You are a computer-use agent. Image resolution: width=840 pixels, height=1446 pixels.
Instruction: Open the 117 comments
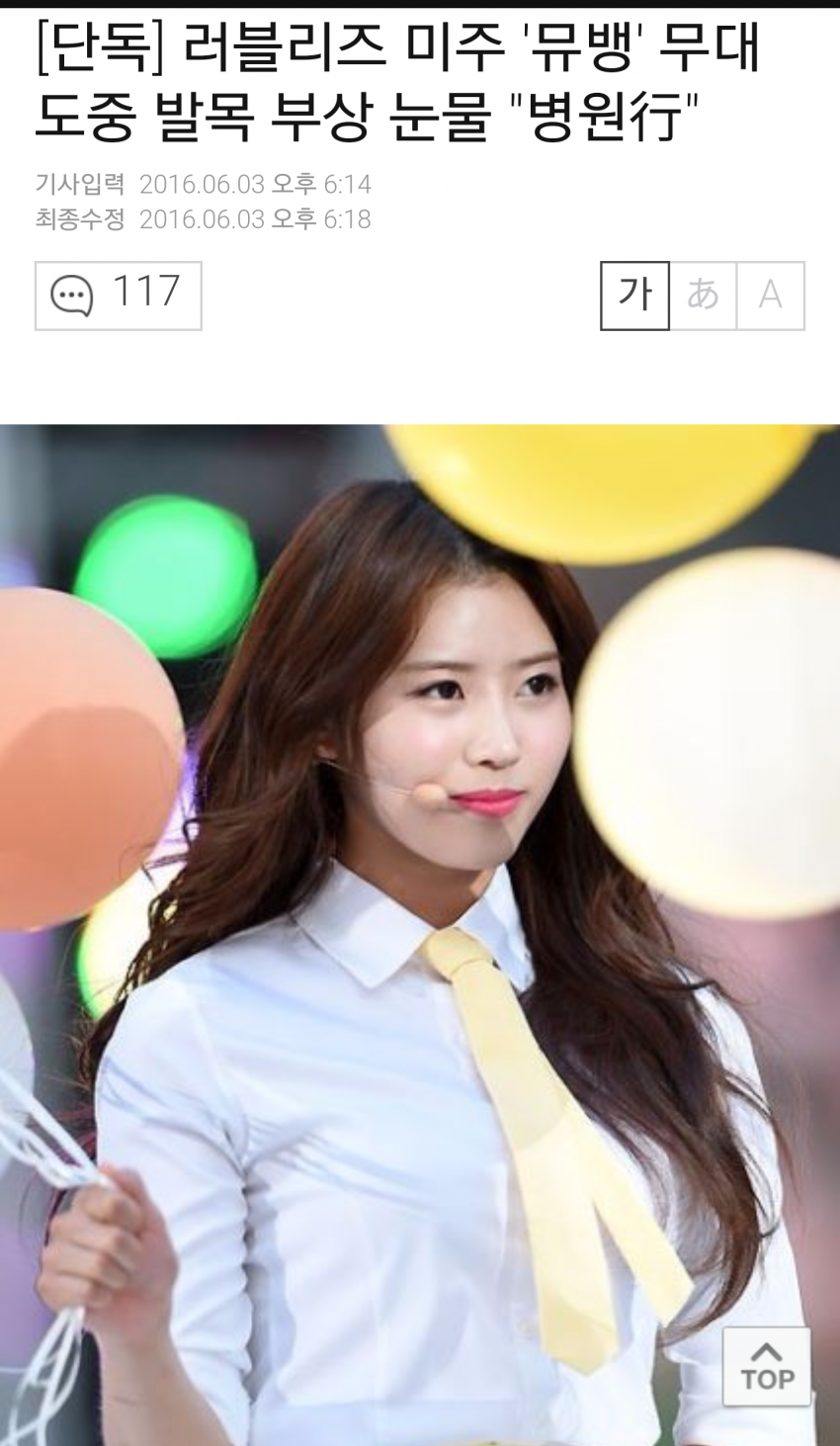pos(118,296)
